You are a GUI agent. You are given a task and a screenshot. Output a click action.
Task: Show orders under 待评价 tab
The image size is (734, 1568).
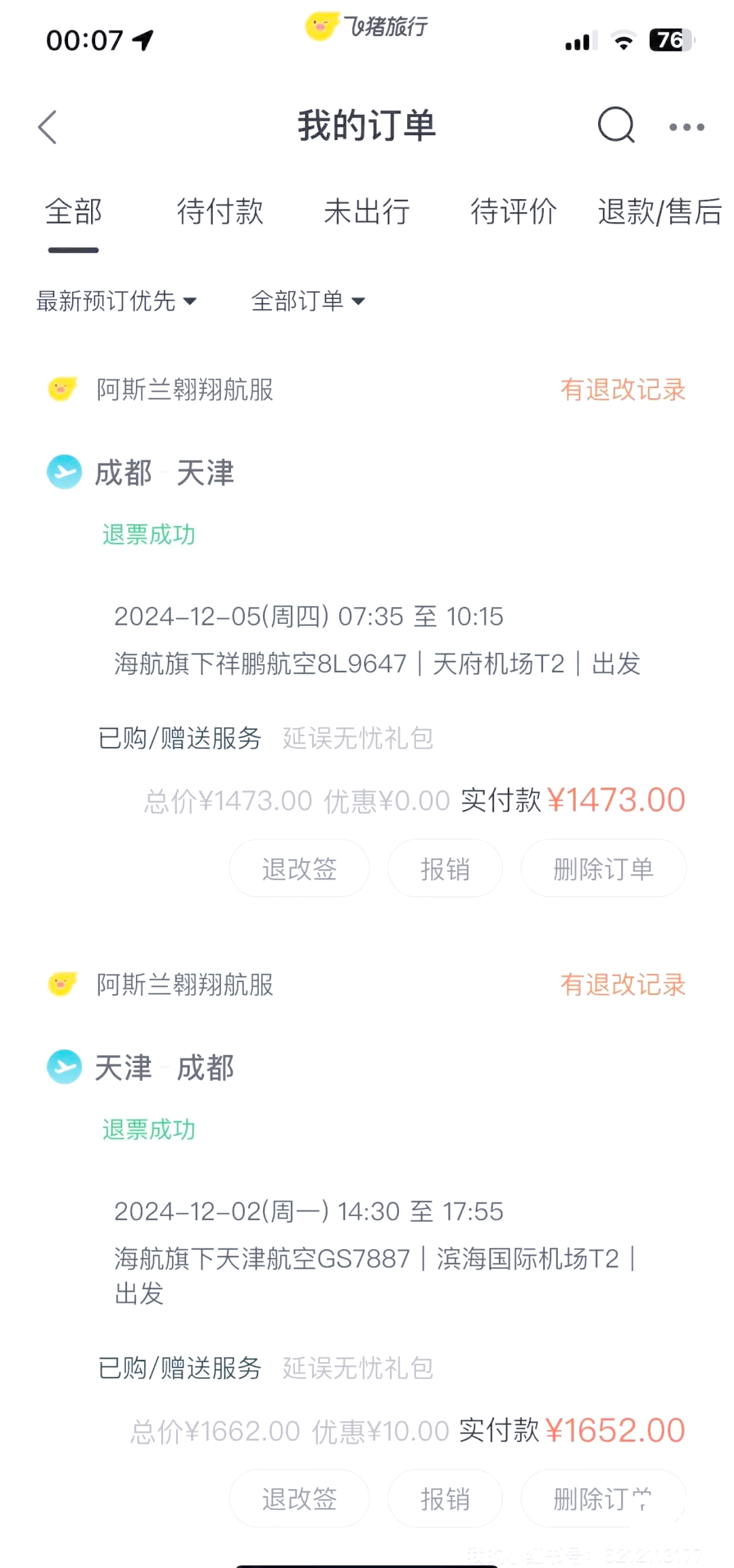(514, 211)
